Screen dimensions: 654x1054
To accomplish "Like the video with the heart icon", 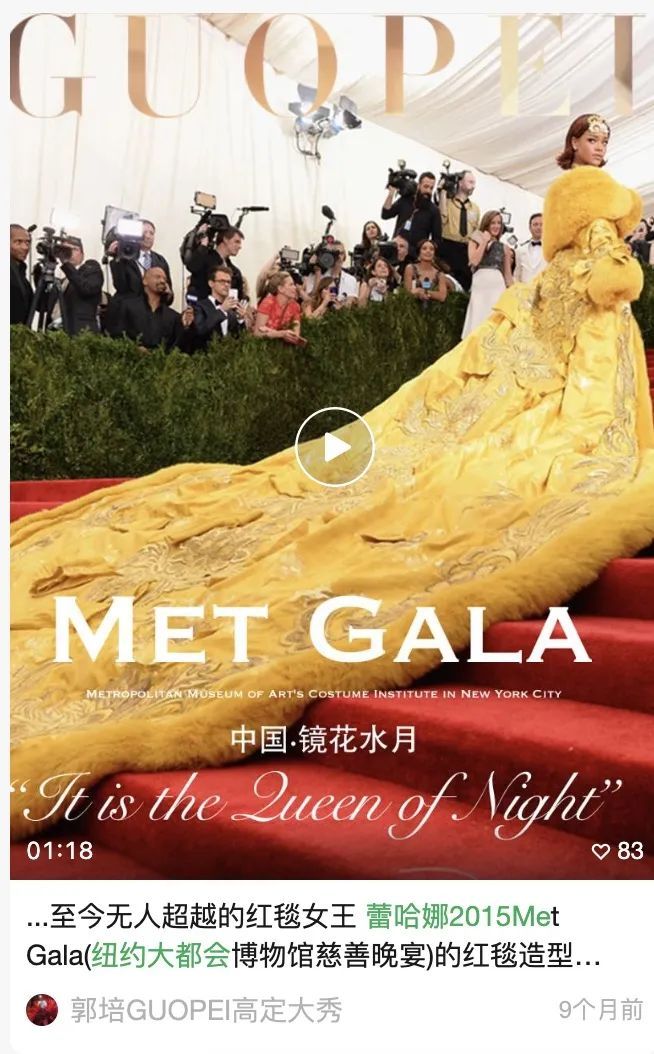I will point(601,851).
